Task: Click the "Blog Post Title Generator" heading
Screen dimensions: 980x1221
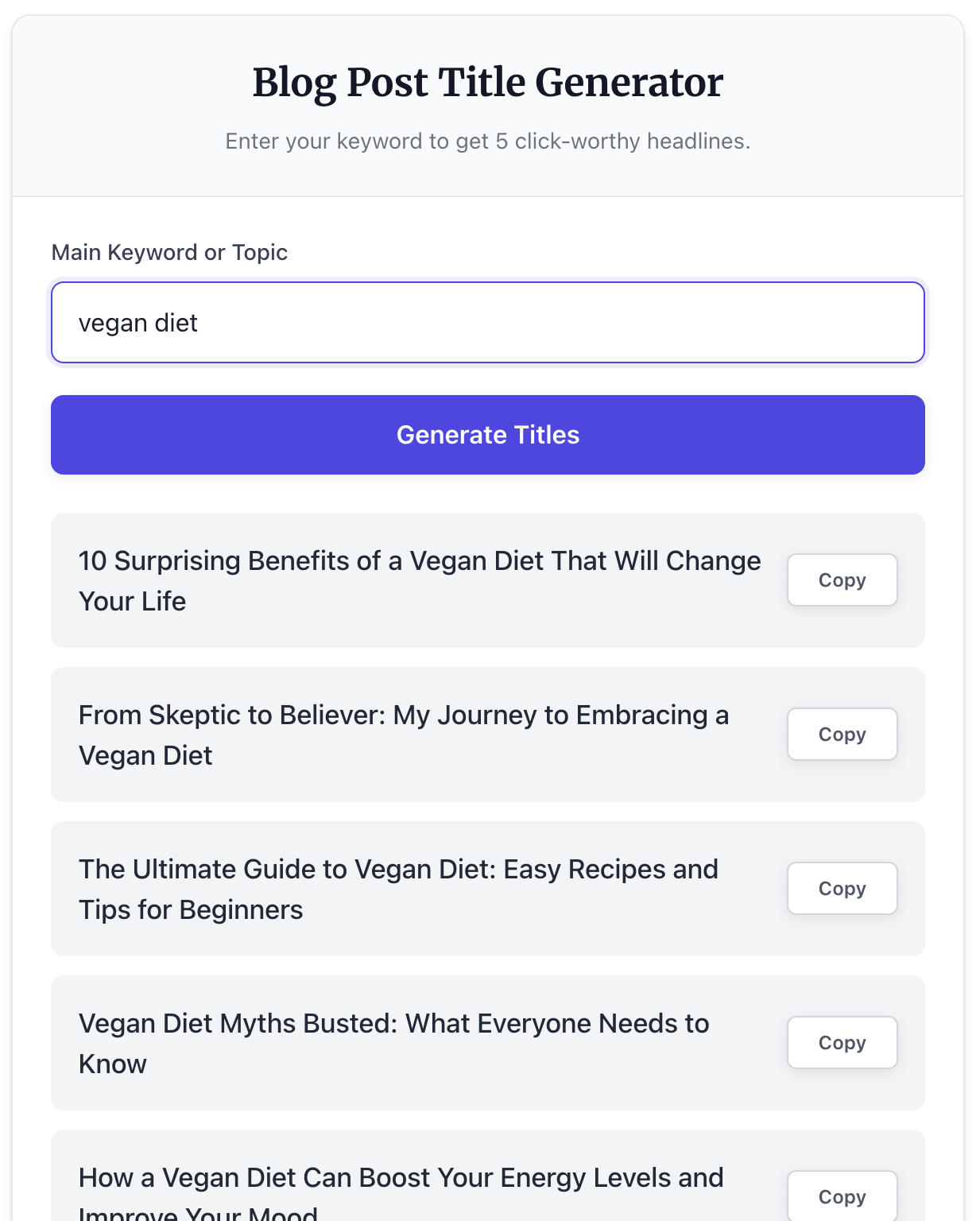Action: 487,80
